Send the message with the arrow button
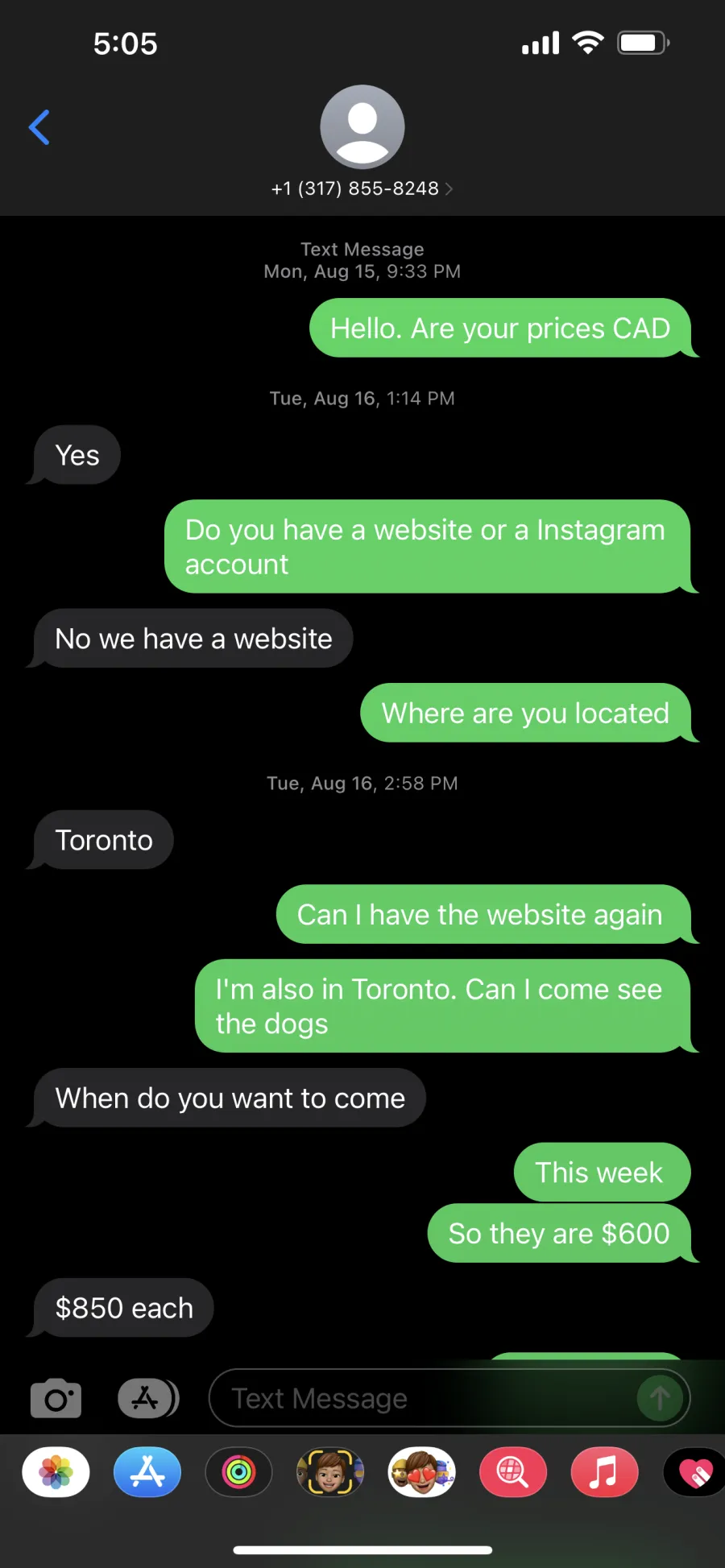 (x=660, y=1398)
